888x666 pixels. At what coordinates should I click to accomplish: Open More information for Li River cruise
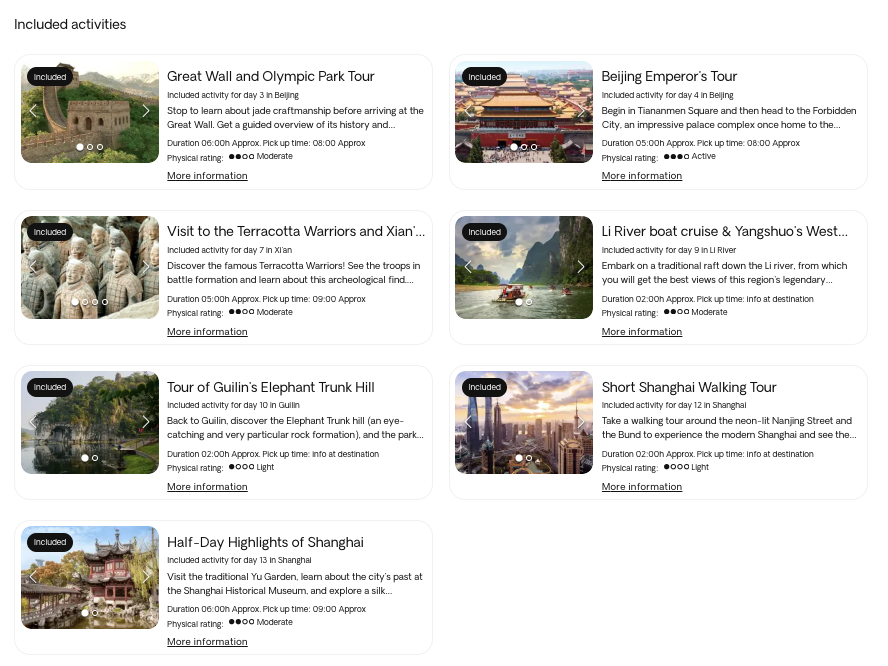(641, 332)
